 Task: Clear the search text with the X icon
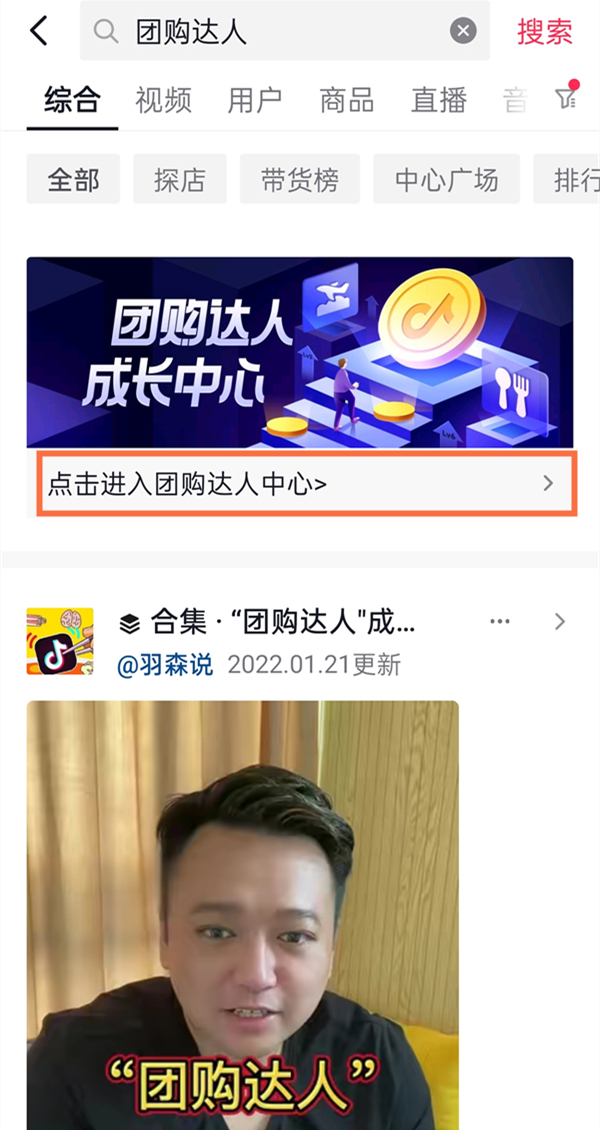click(463, 31)
